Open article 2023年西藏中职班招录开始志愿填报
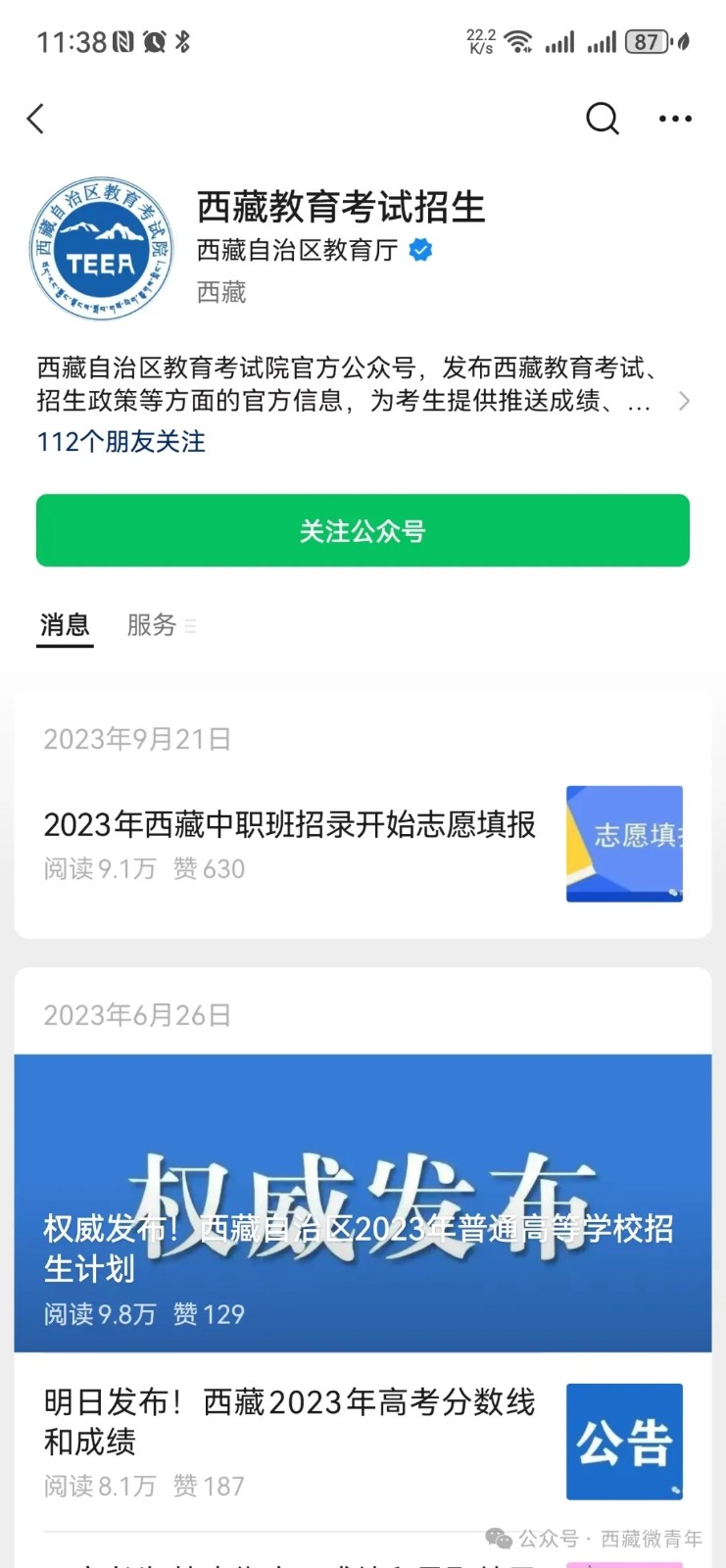Viewport: 726px width, 1568px height. pyautogui.click(x=290, y=825)
